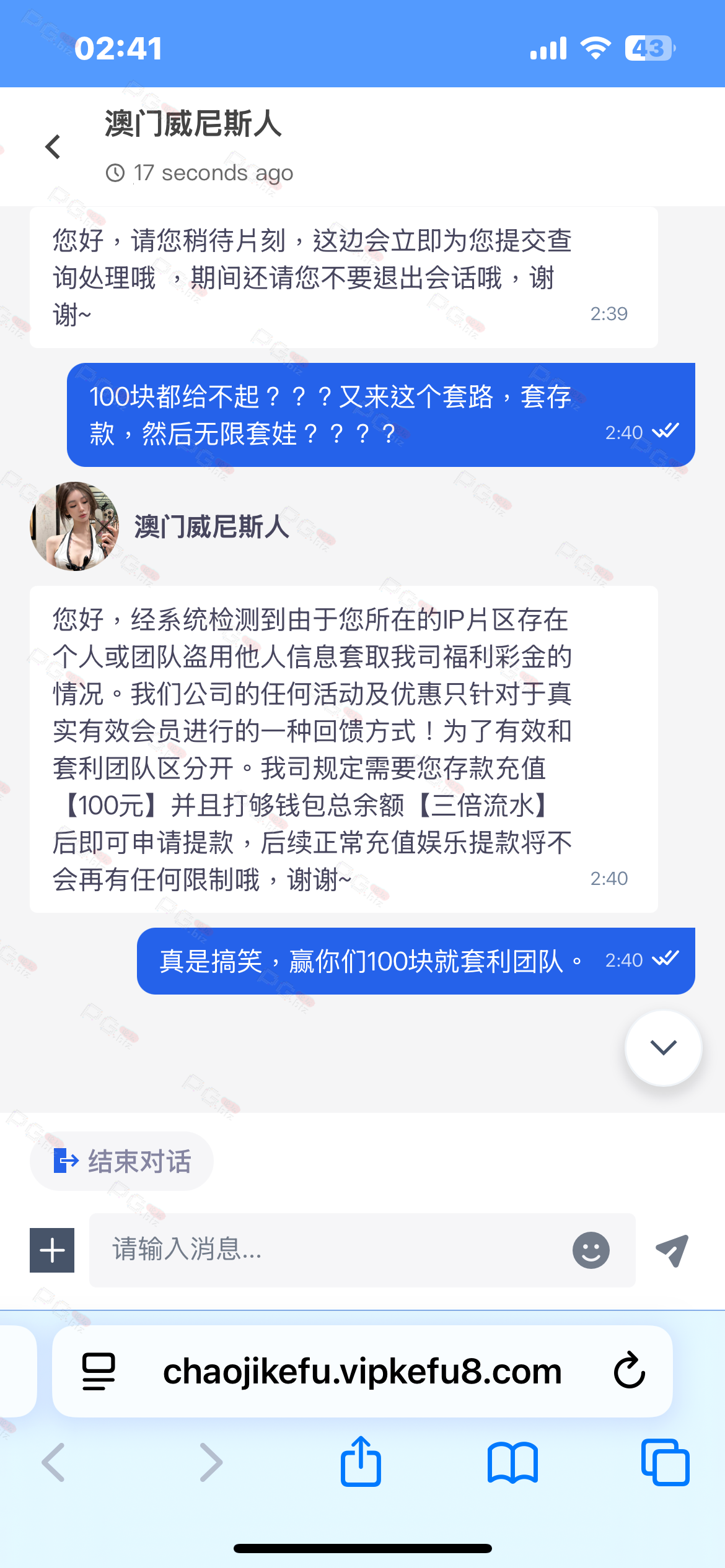Image resolution: width=725 pixels, height=1568 pixels.
Task: Focus the 请输入消息 text field
Action: tap(328, 1250)
